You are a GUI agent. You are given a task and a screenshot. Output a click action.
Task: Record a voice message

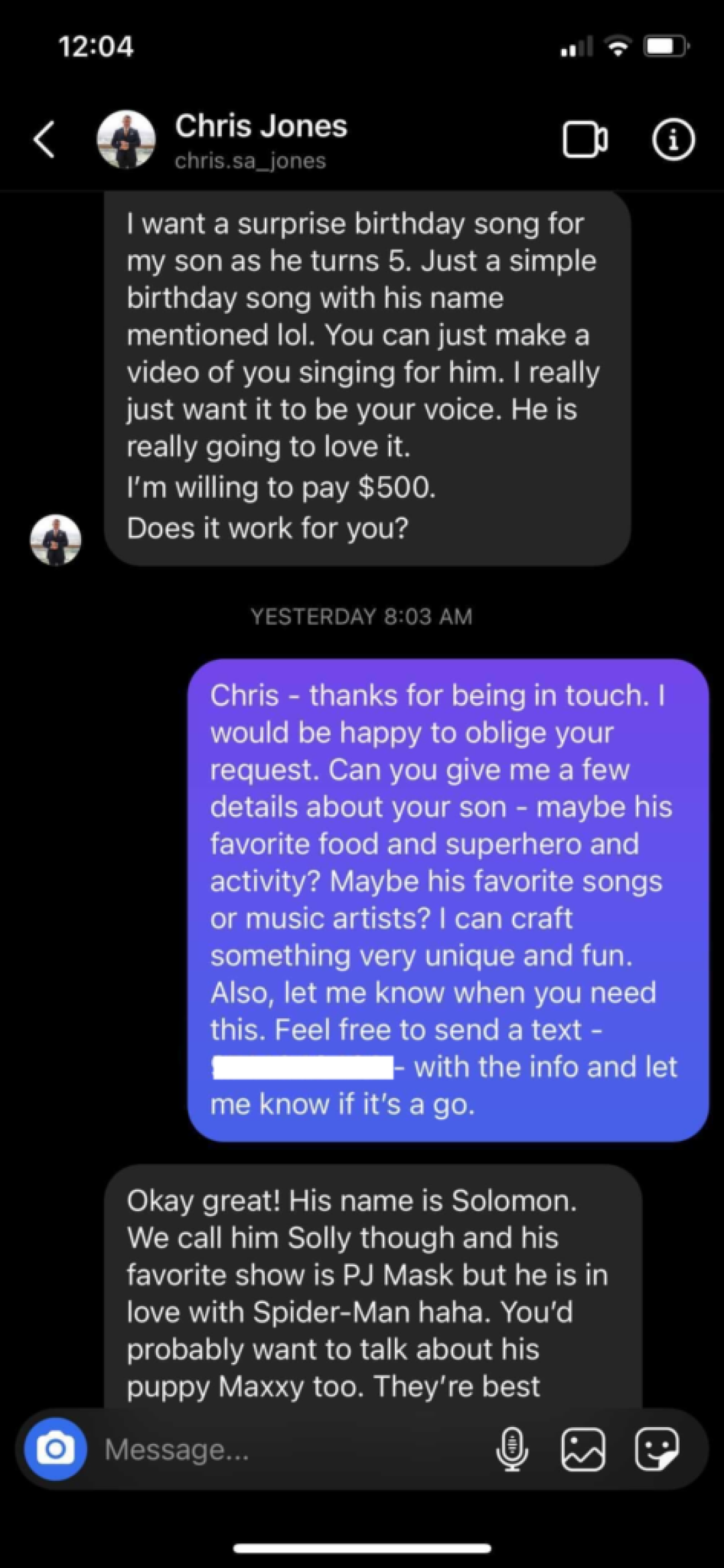tap(512, 1449)
